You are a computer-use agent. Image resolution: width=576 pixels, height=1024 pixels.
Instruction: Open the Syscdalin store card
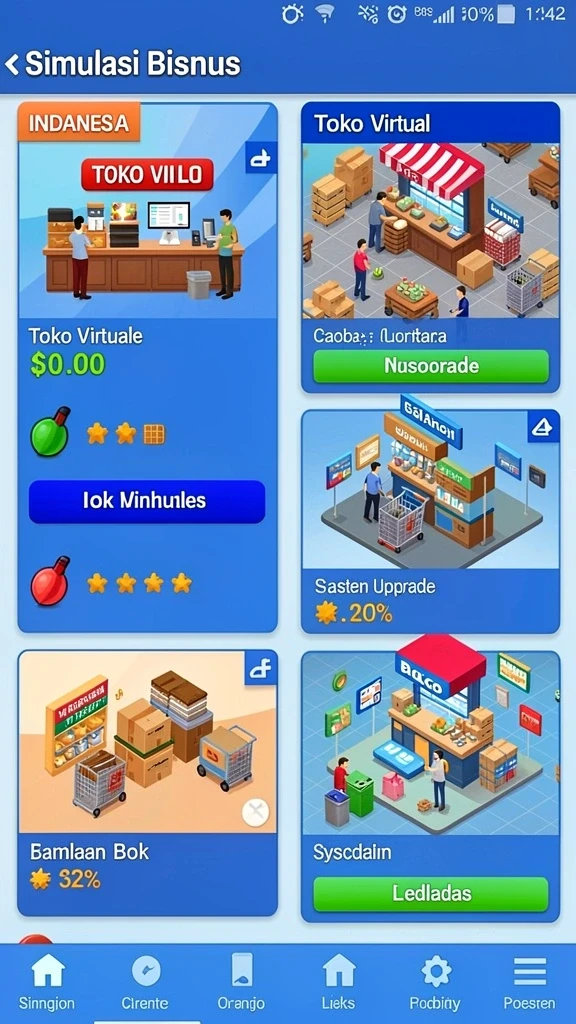click(430, 786)
